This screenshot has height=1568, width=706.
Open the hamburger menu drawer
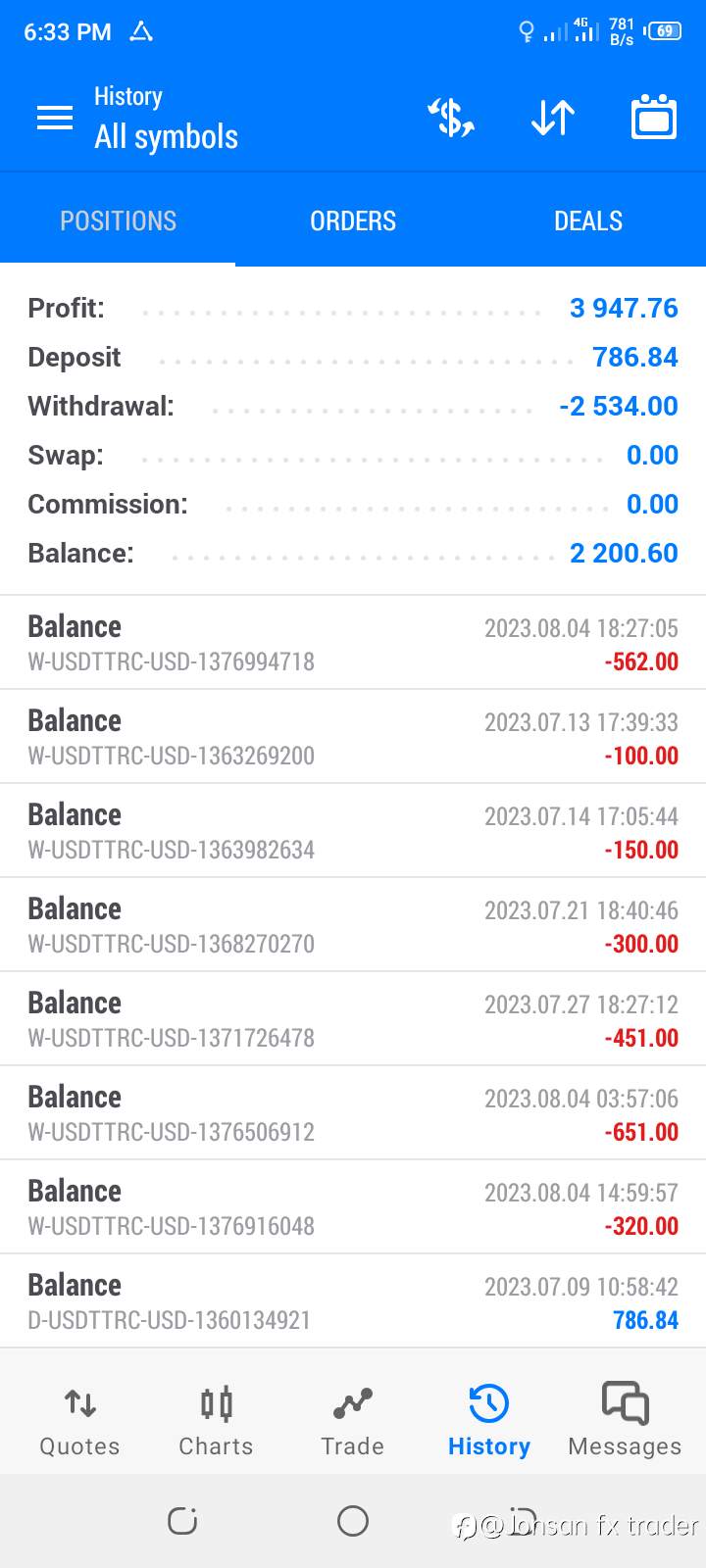55,119
